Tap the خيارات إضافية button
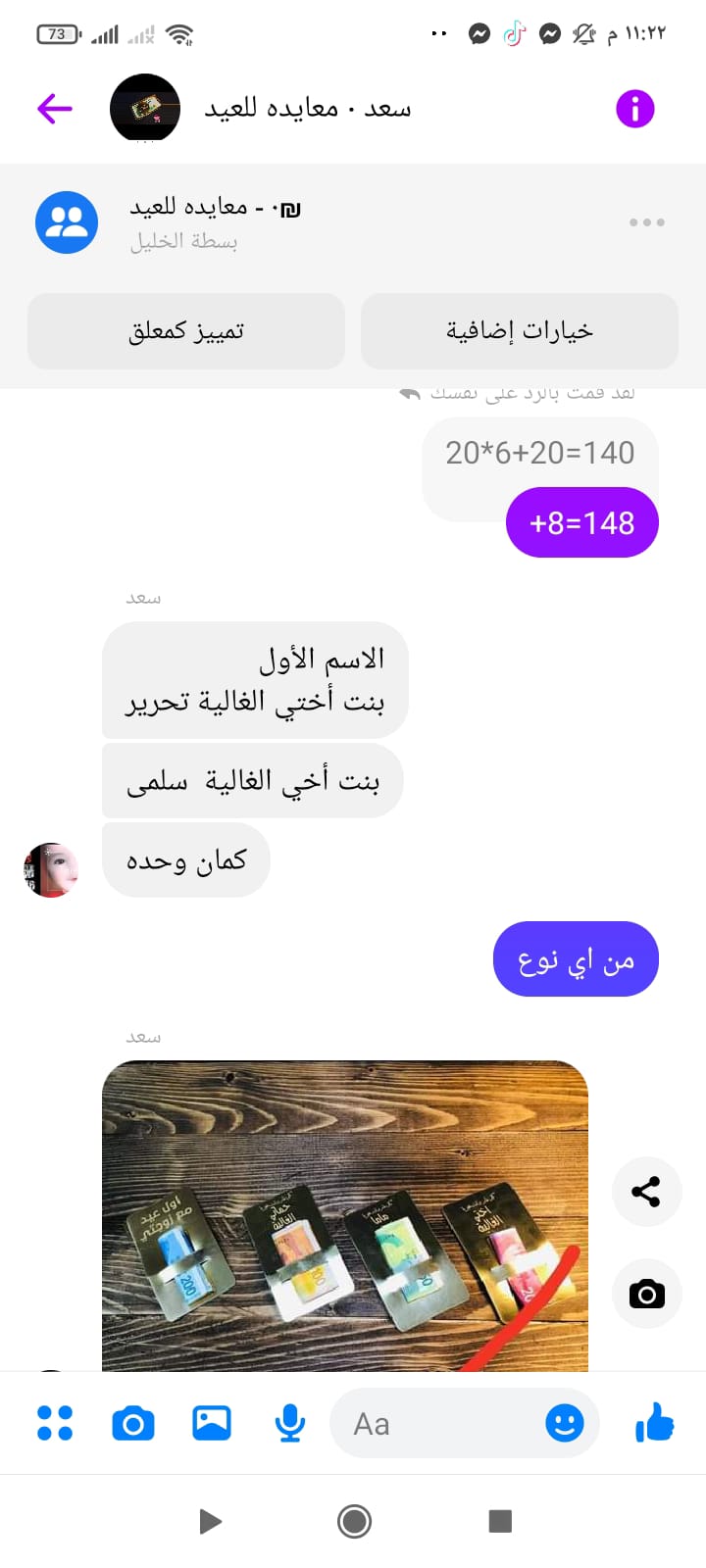Image resolution: width=706 pixels, height=1568 pixels. (520, 331)
